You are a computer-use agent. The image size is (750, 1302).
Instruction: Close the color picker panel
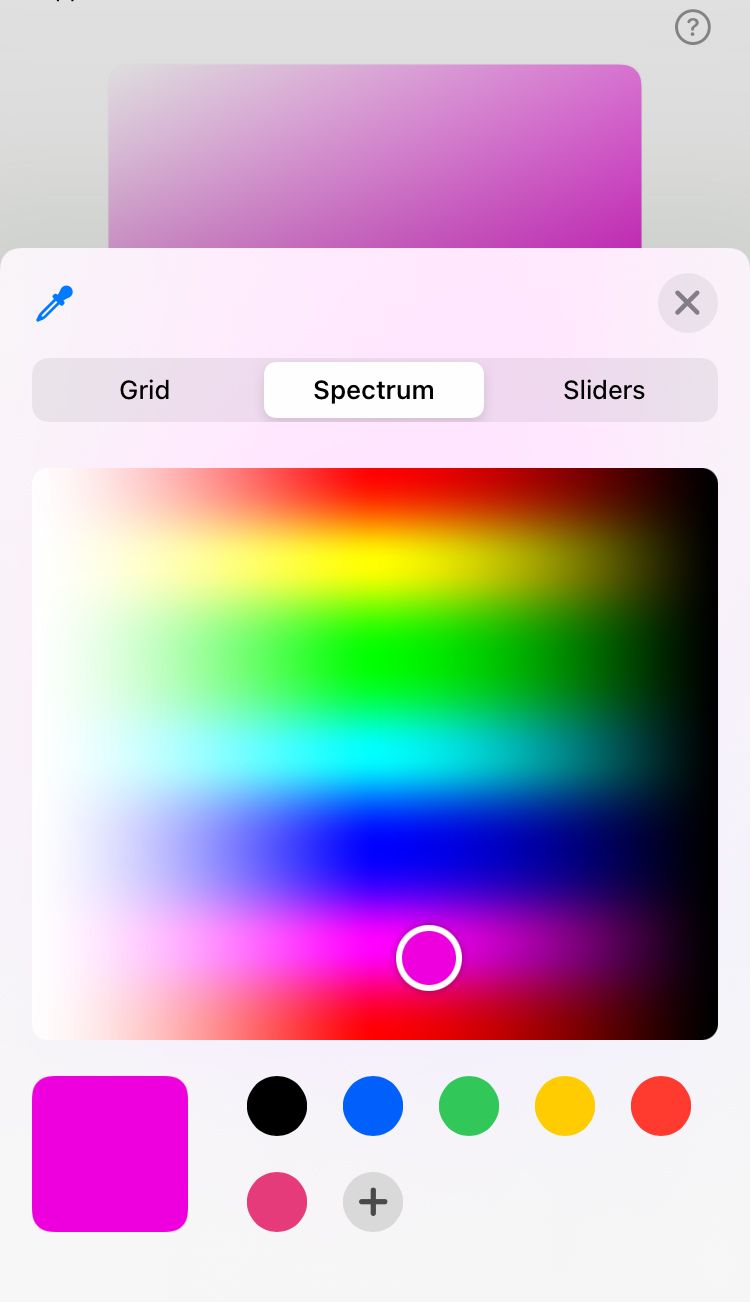pyautogui.click(x=688, y=303)
